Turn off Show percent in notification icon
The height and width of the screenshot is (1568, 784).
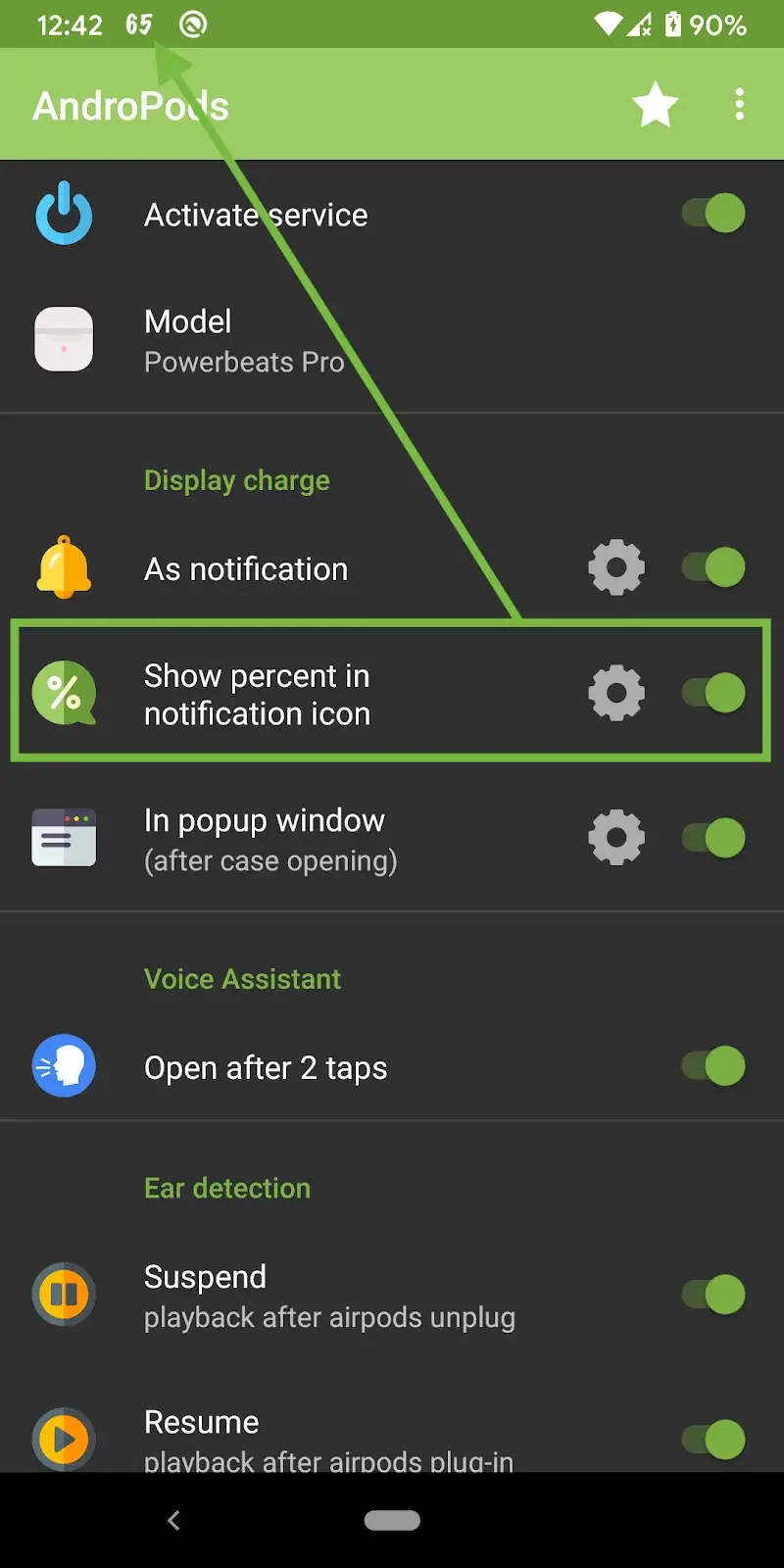(711, 693)
